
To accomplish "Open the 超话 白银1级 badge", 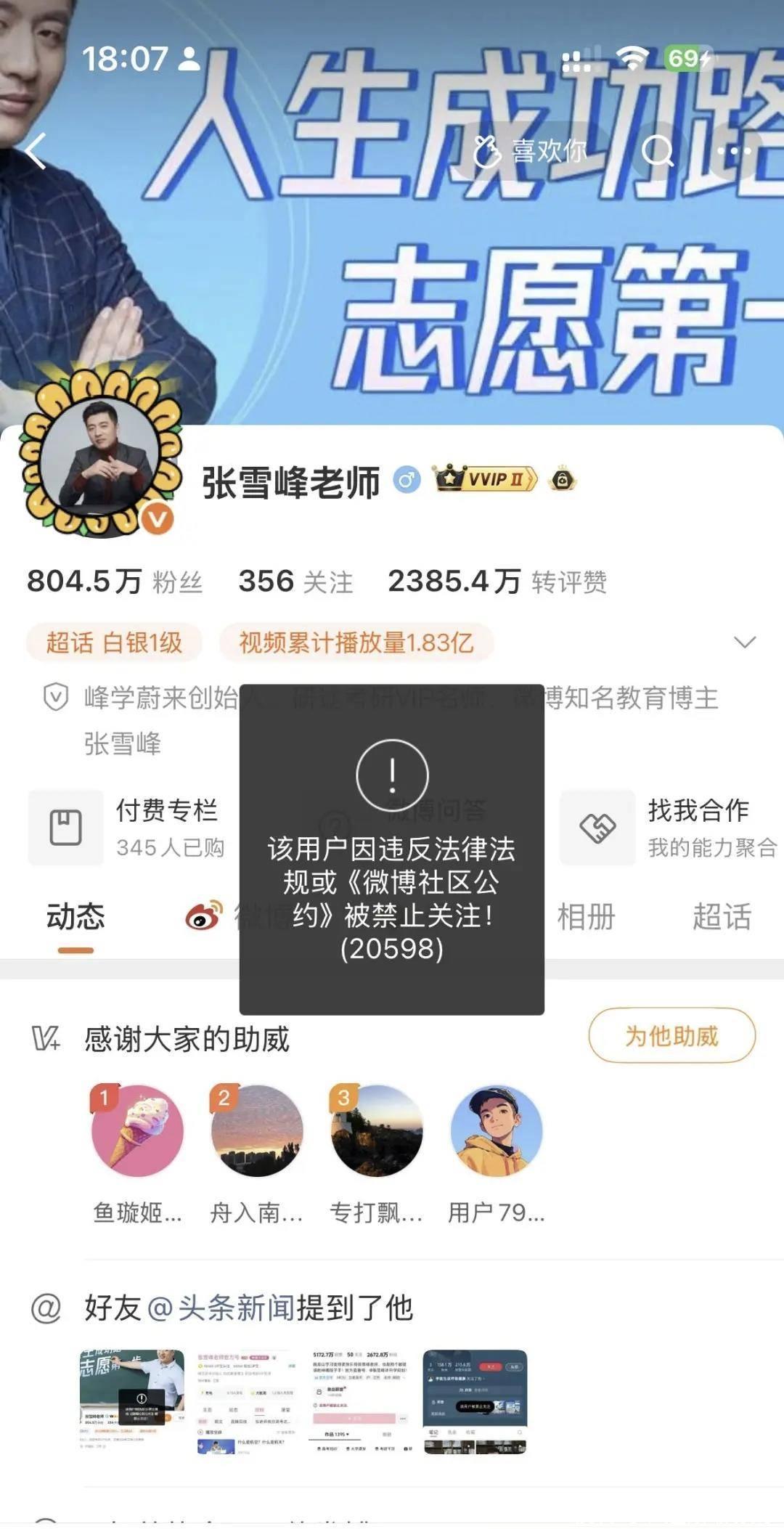I will pyautogui.click(x=114, y=643).
